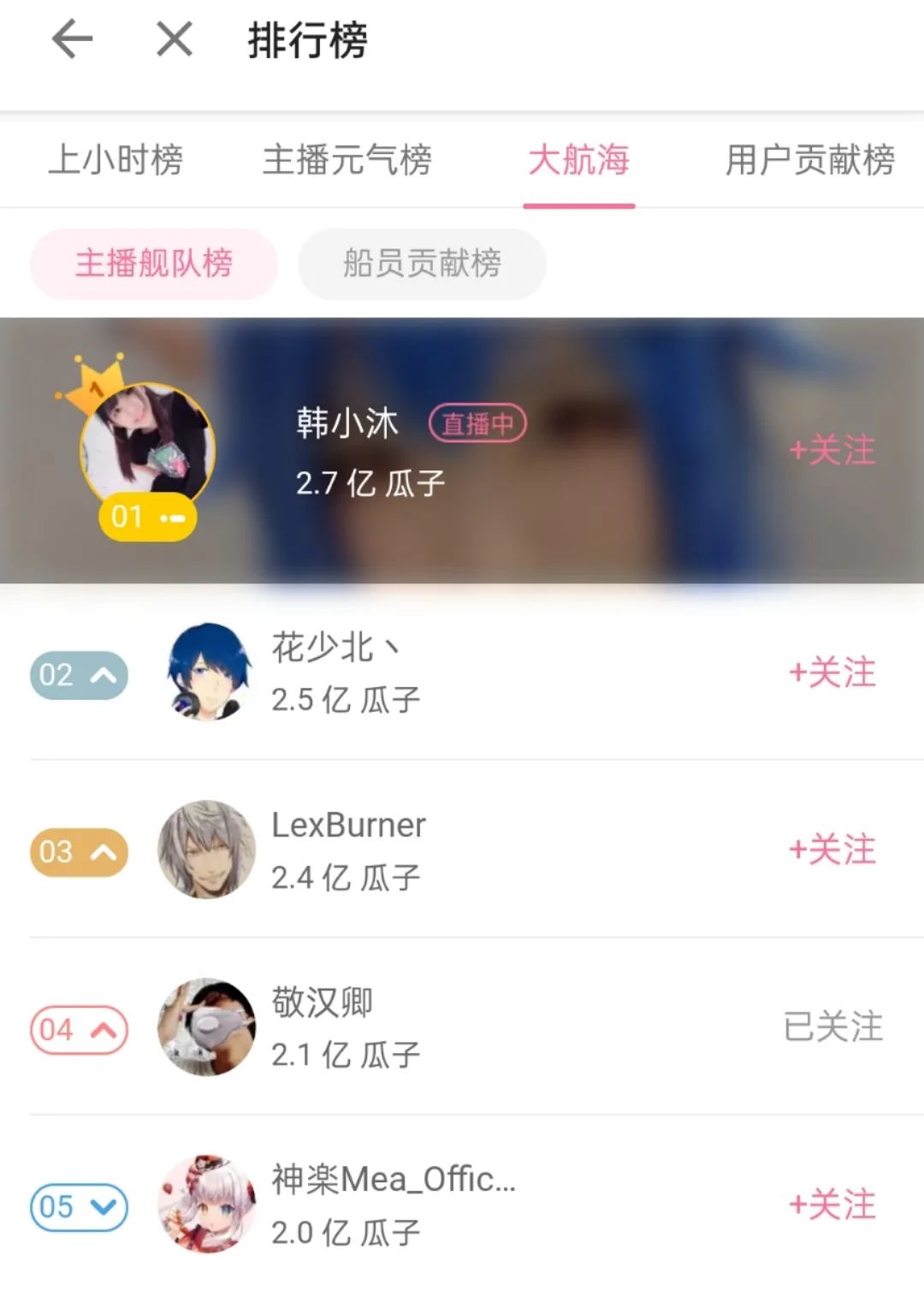The width and height of the screenshot is (924, 1290).
Task: Go back using the arrow icon
Action: point(72,39)
